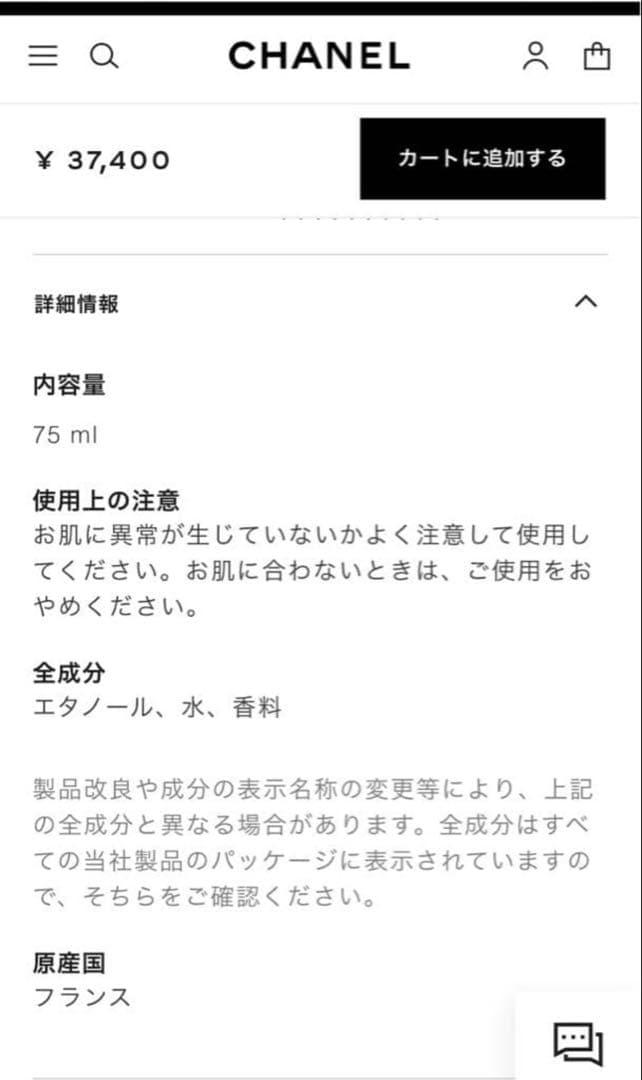Open the hamburger menu
Image resolution: width=642 pixels, height=1080 pixels.
[43, 56]
